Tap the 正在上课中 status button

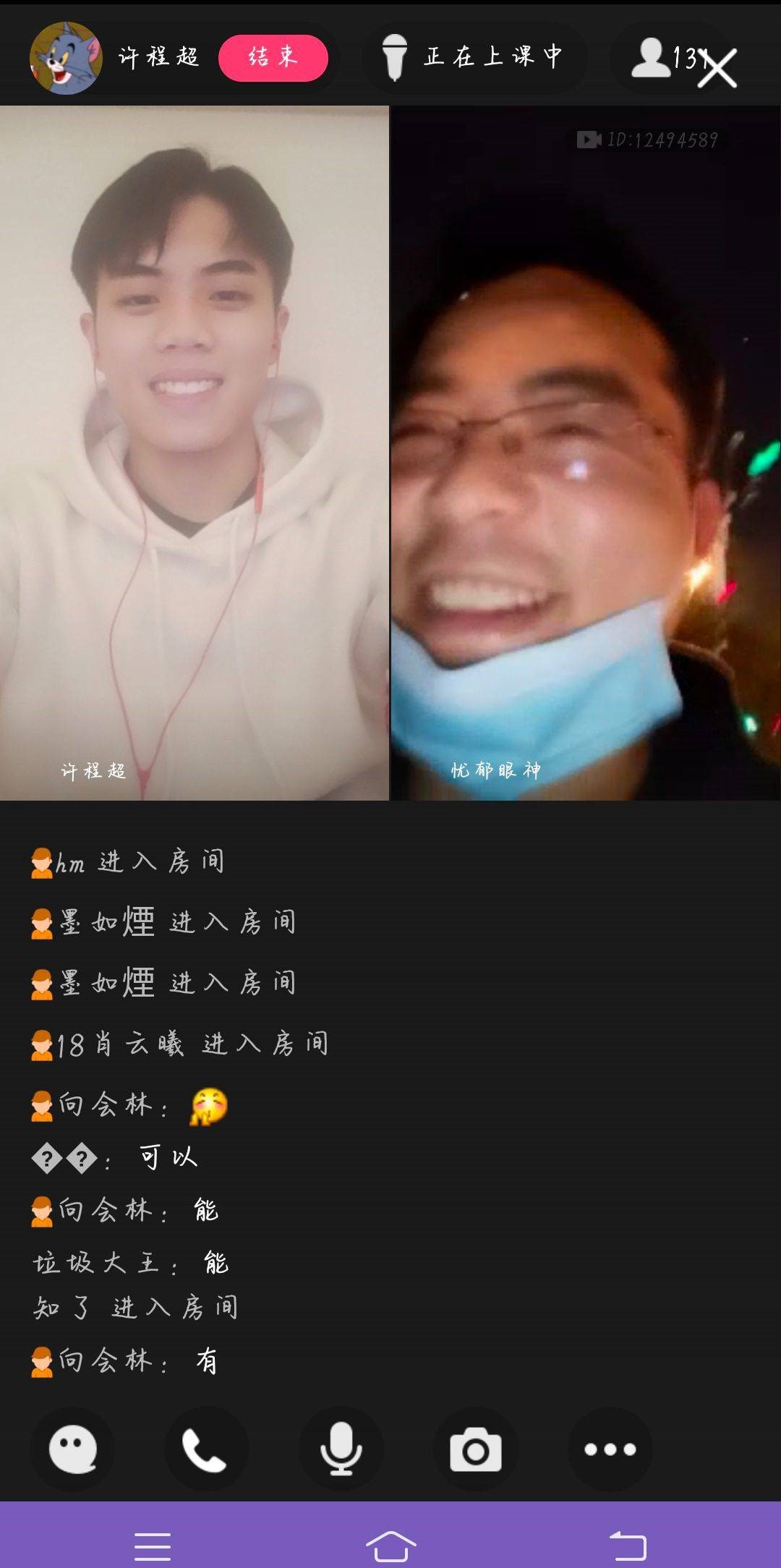[x=474, y=58]
